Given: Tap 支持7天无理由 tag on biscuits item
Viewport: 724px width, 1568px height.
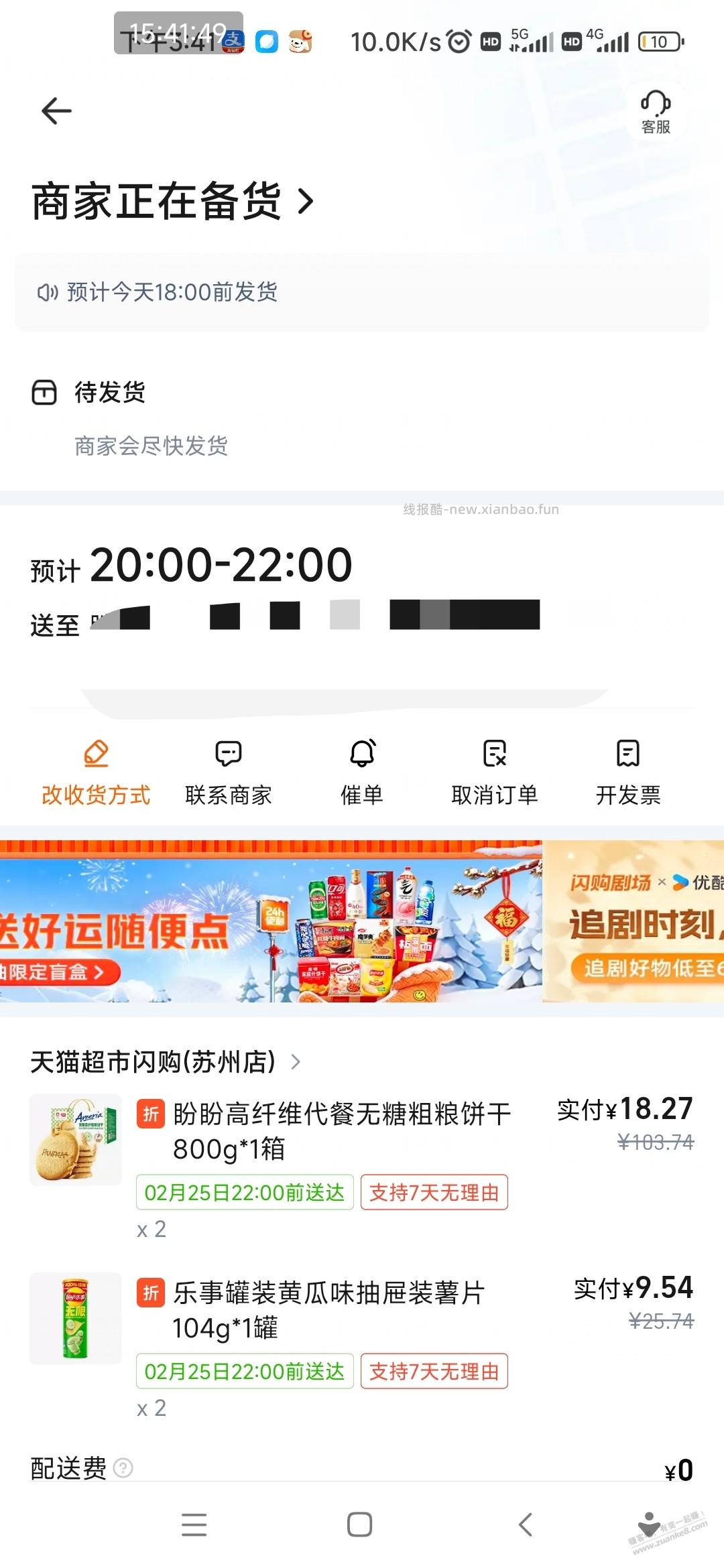Looking at the screenshot, I should [x=434, y=1193].
